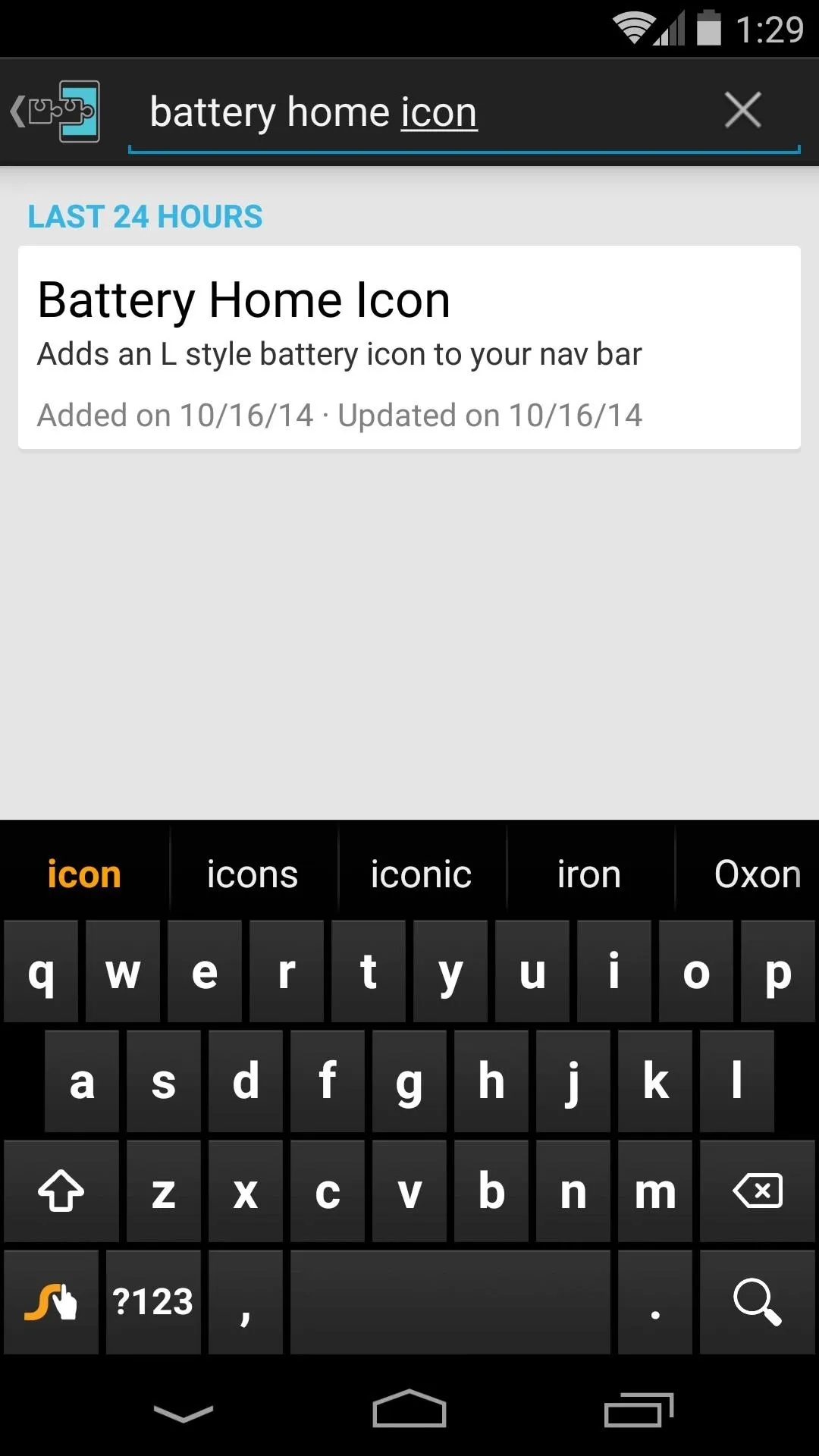Pick the highlighted "icon" suggestion
Image resolution: width=819 pixels, height=1456 pixels.
click(x=84, y=874)
